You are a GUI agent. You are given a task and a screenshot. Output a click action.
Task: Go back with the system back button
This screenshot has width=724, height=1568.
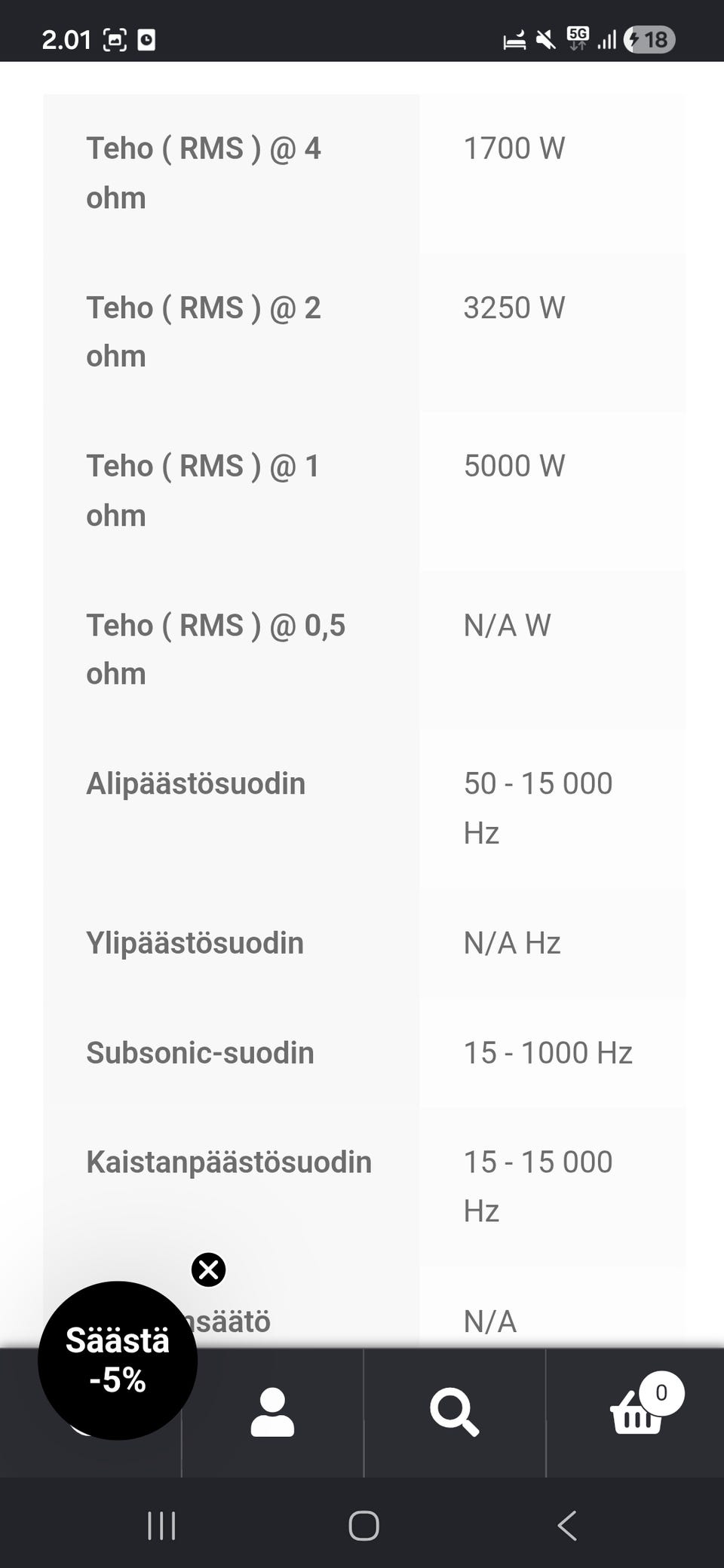[x=567, y=1526]
